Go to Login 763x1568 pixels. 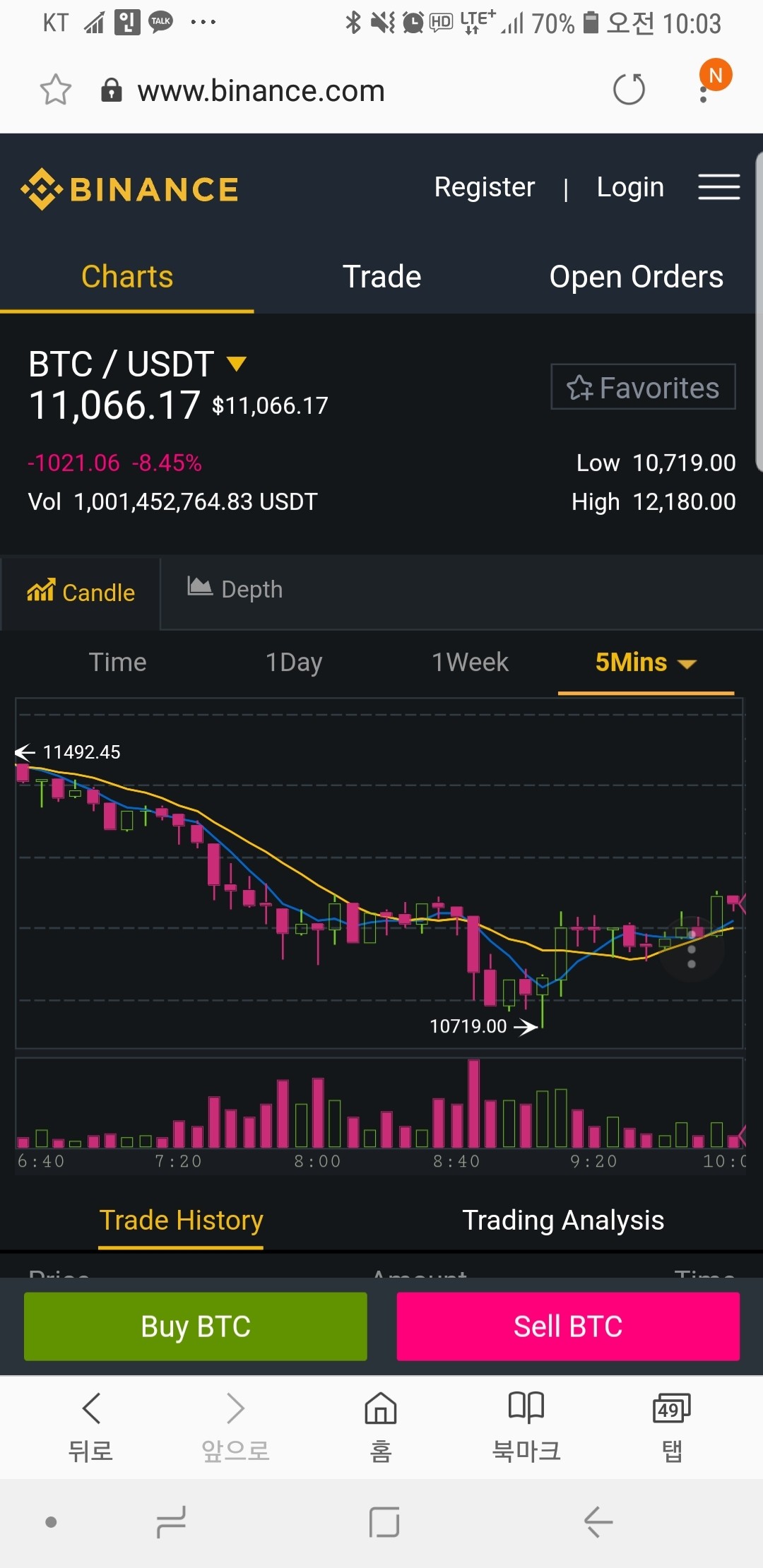pos(630,187)
